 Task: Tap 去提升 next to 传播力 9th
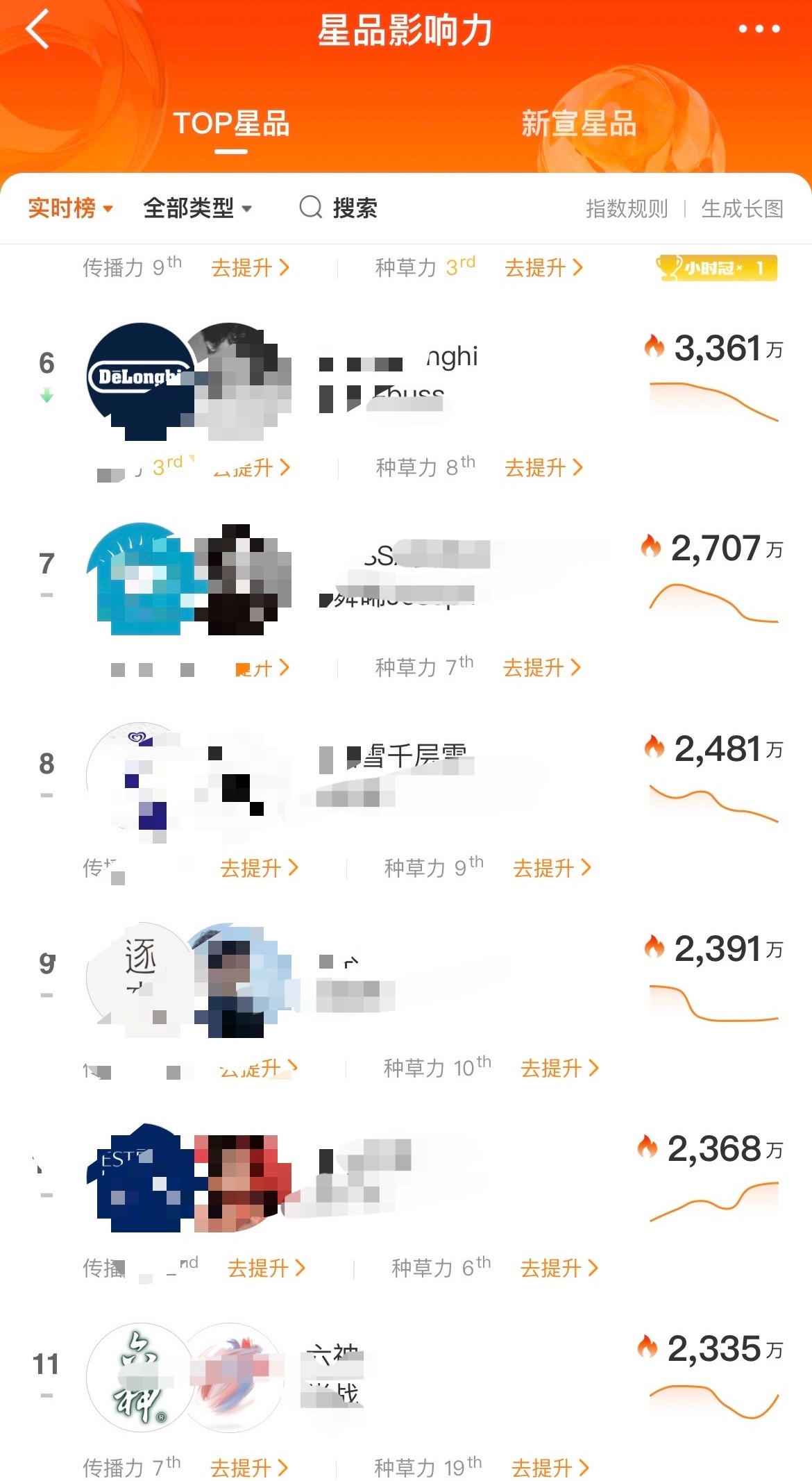[250, 267]
